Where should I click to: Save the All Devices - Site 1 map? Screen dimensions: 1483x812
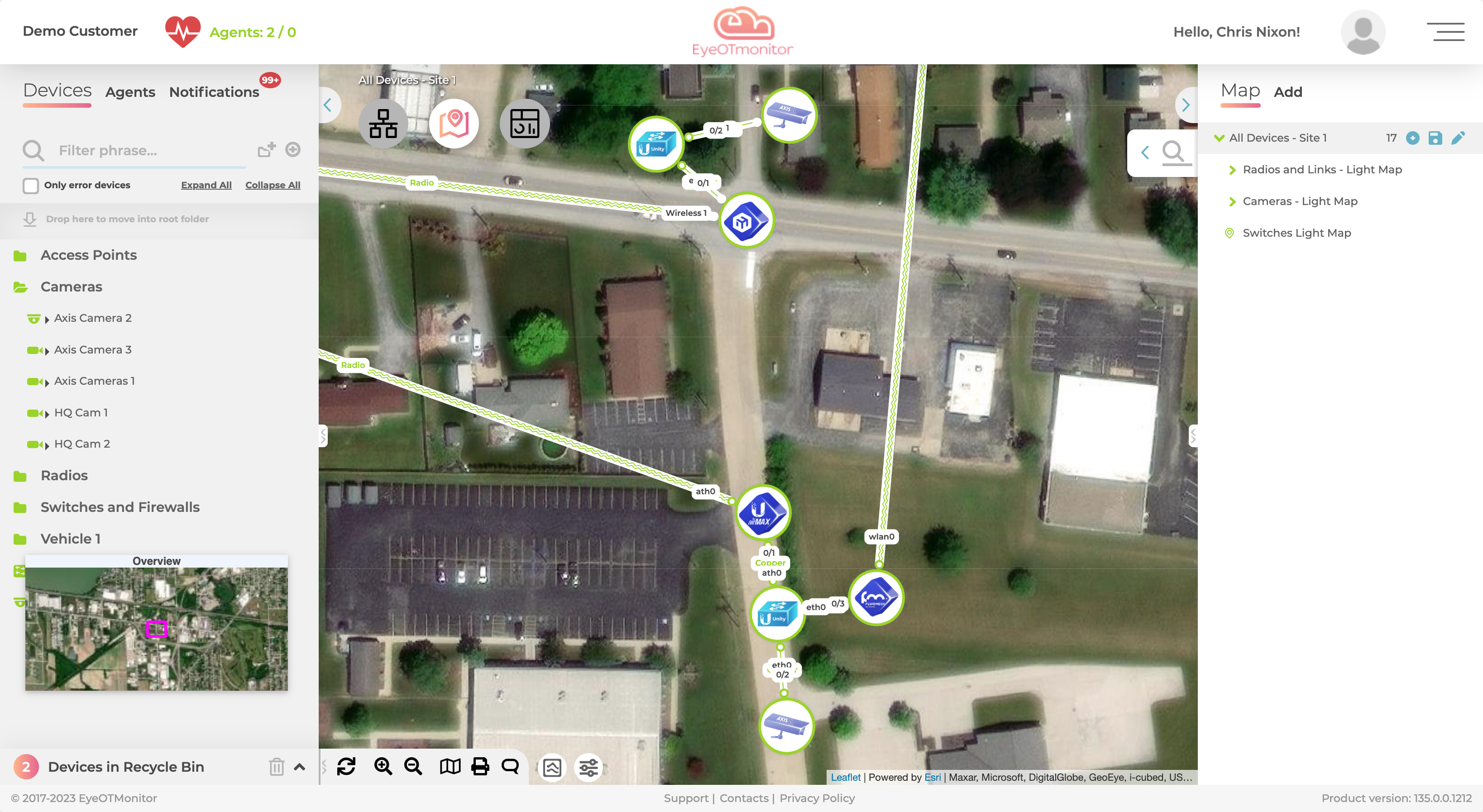pyautogui.click(x=1435, y=138)
